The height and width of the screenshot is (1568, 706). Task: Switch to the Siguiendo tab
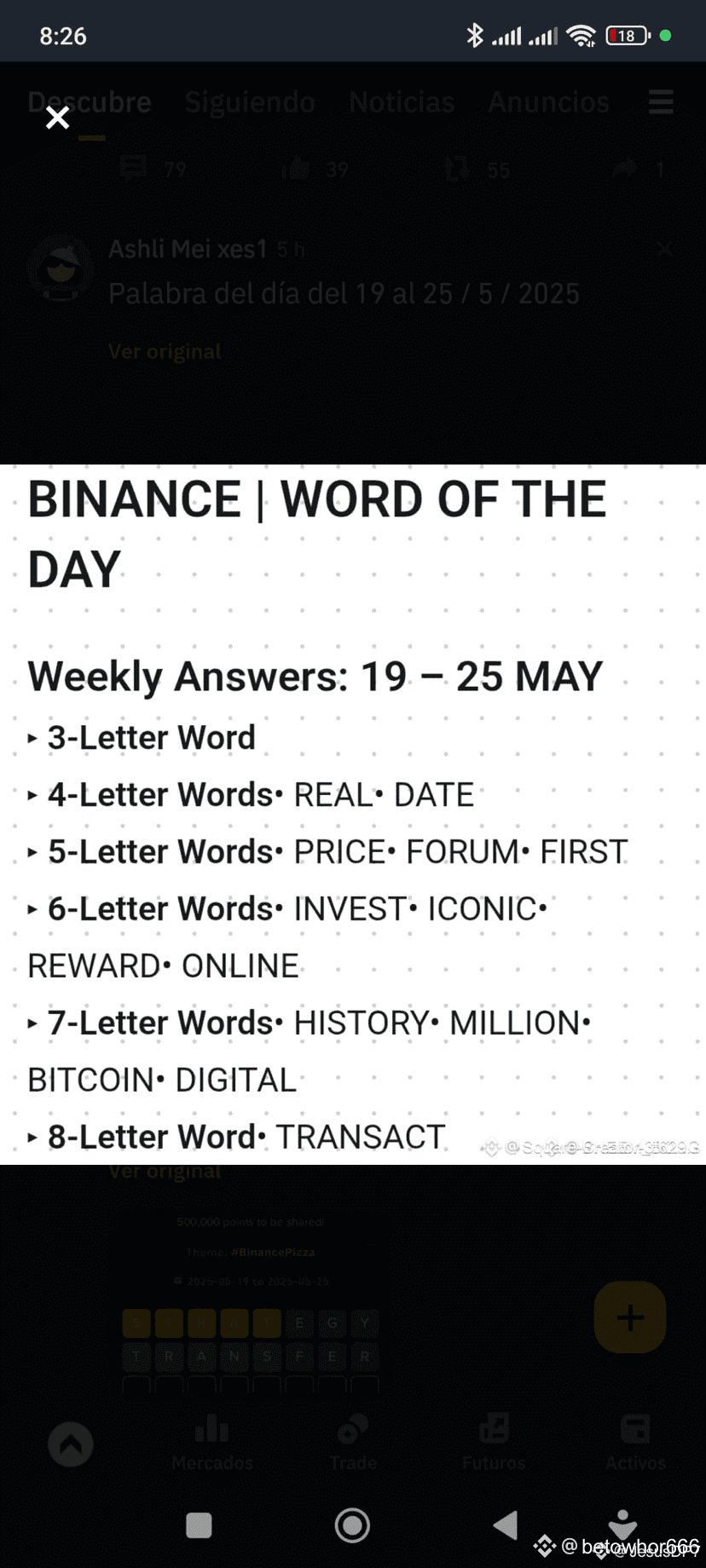pos(249,102)
